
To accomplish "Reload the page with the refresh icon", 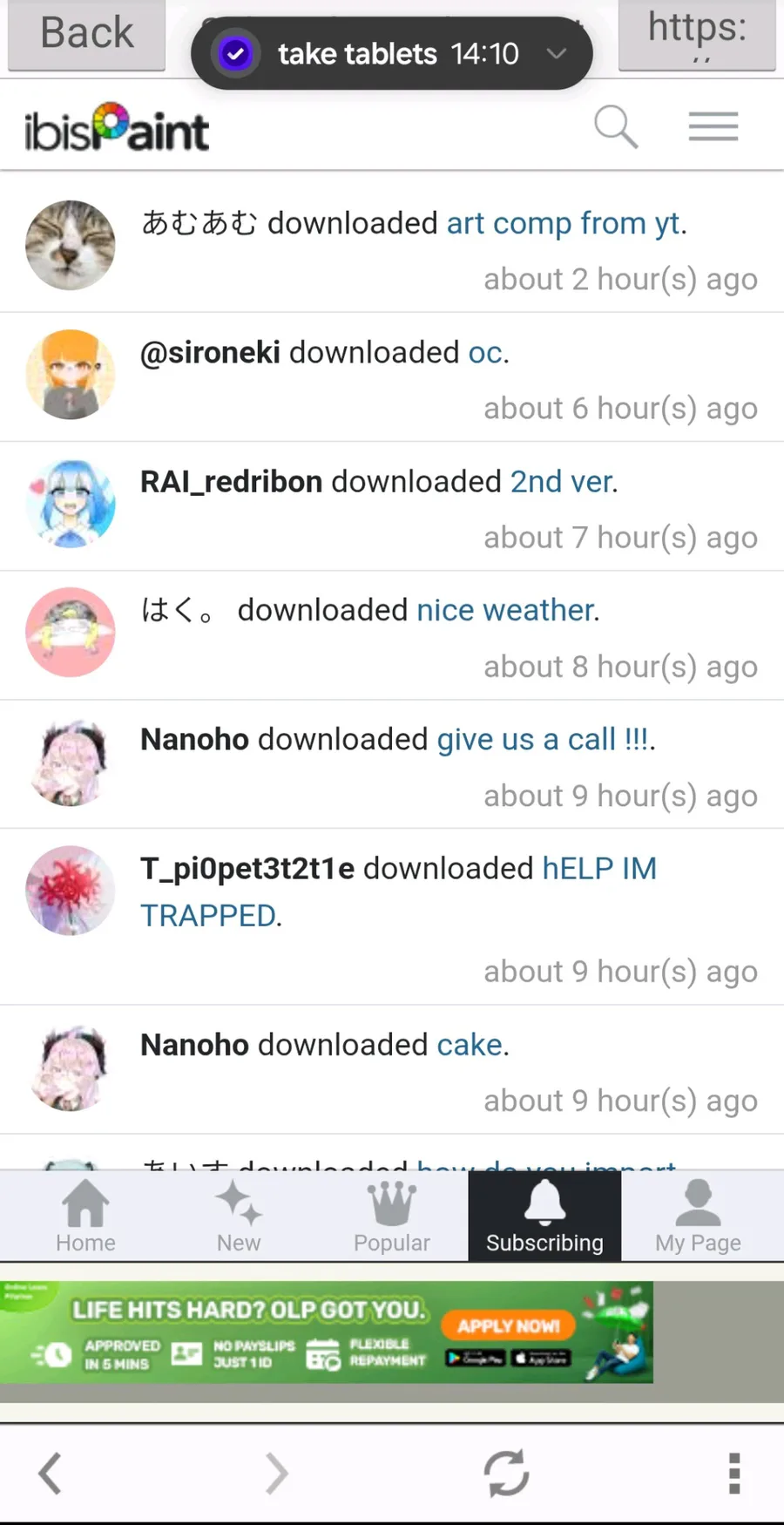I will (506, 1473).
